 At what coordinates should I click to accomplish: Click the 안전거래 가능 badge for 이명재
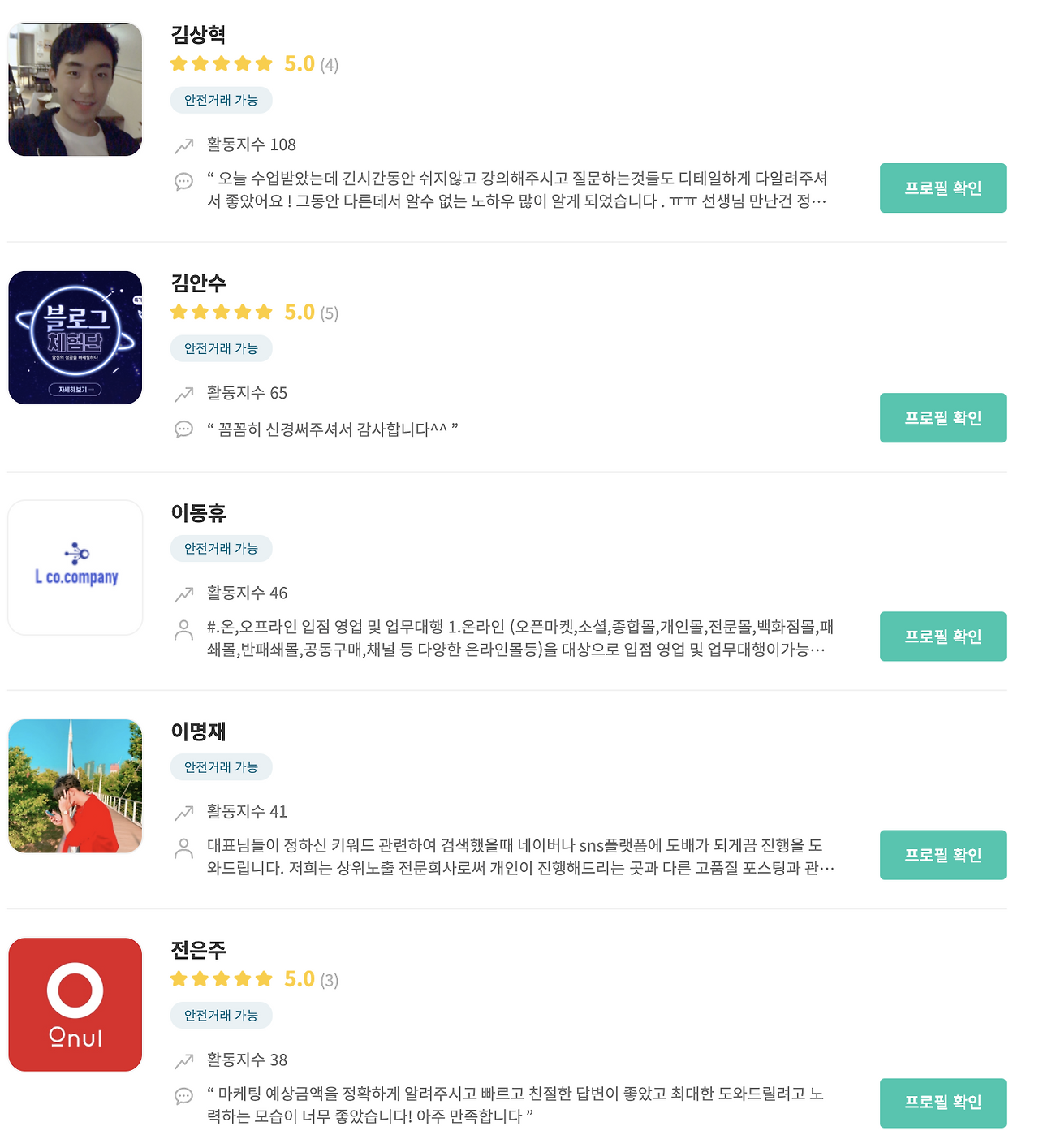221,766
